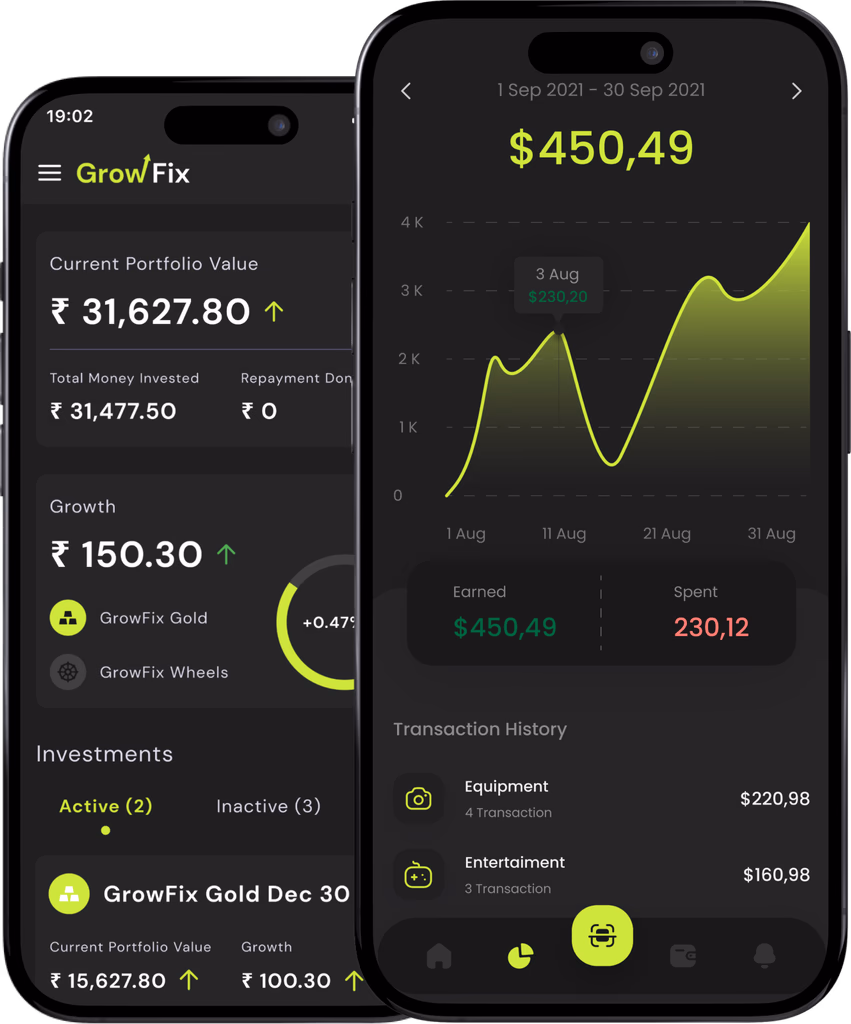Image resolution: width=851 pixels, height=1024 pixels.
Task: Tap the Home icon in bottom navigation
Action: point(440,957)
